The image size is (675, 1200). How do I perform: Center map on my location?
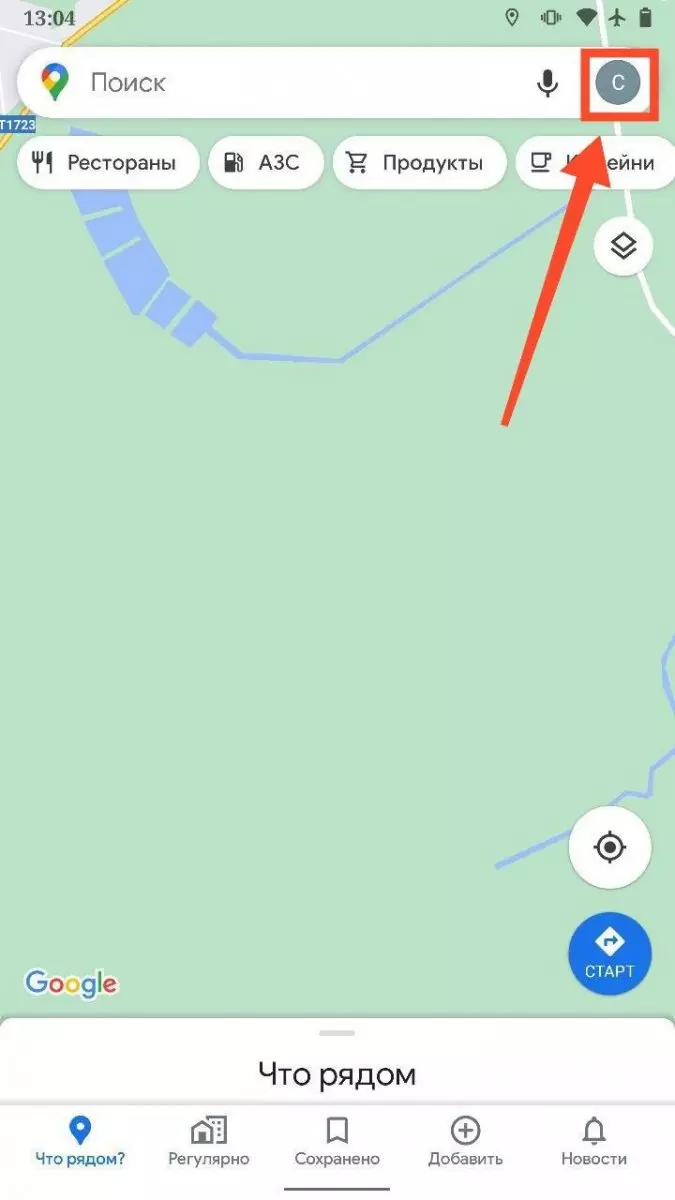pos(609,848)
